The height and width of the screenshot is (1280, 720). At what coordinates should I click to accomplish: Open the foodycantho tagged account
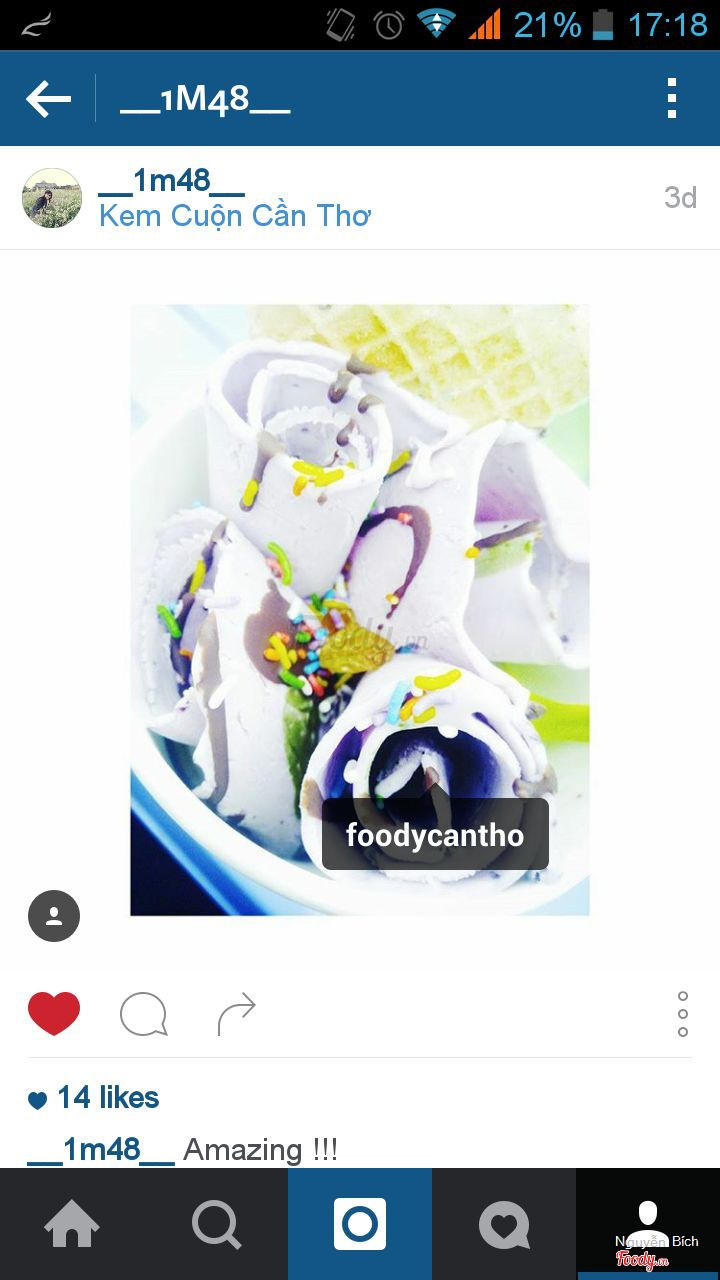(x=435, y=835)
